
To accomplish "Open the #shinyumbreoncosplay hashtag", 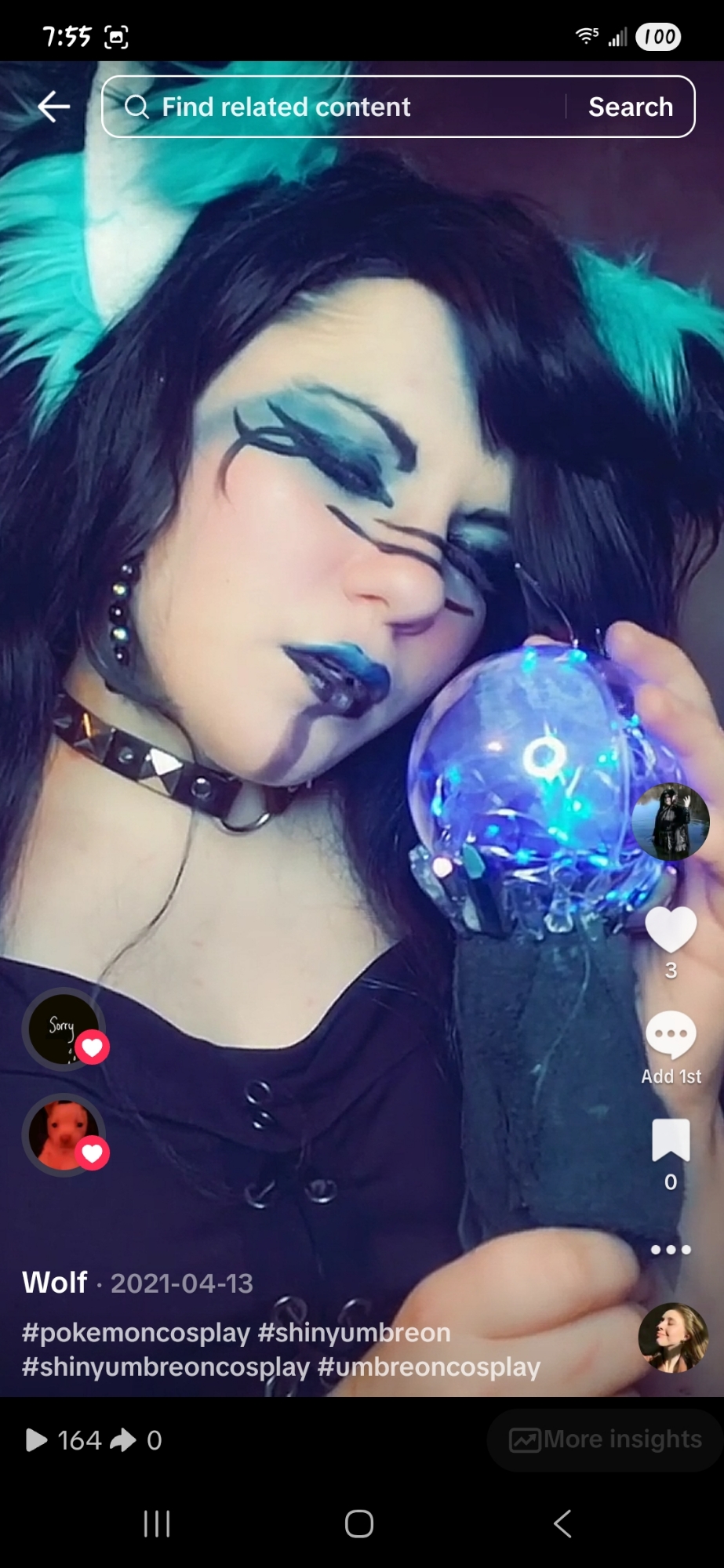I will (166, 1367).
